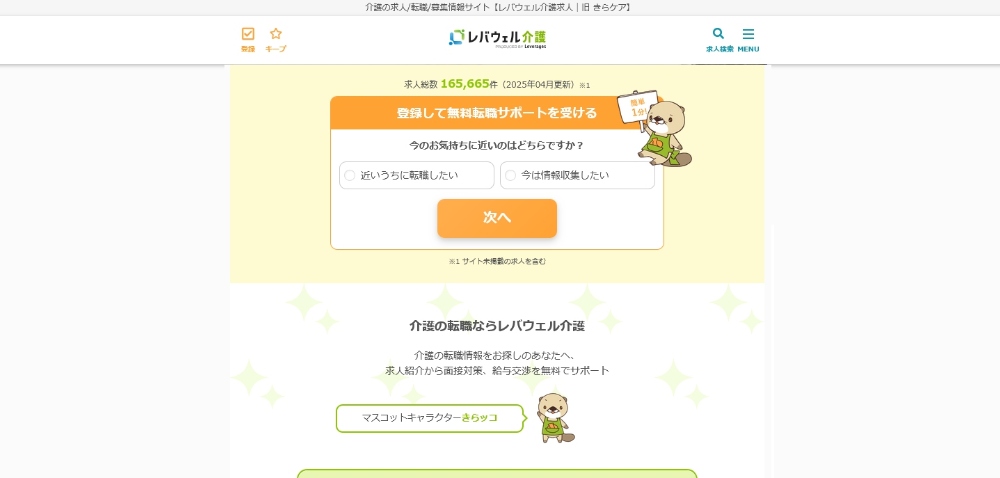Image resolution: width=1000 pixels, height=478 pixels.
Task: Tap the 次へ button
Action: coord(497,218)
